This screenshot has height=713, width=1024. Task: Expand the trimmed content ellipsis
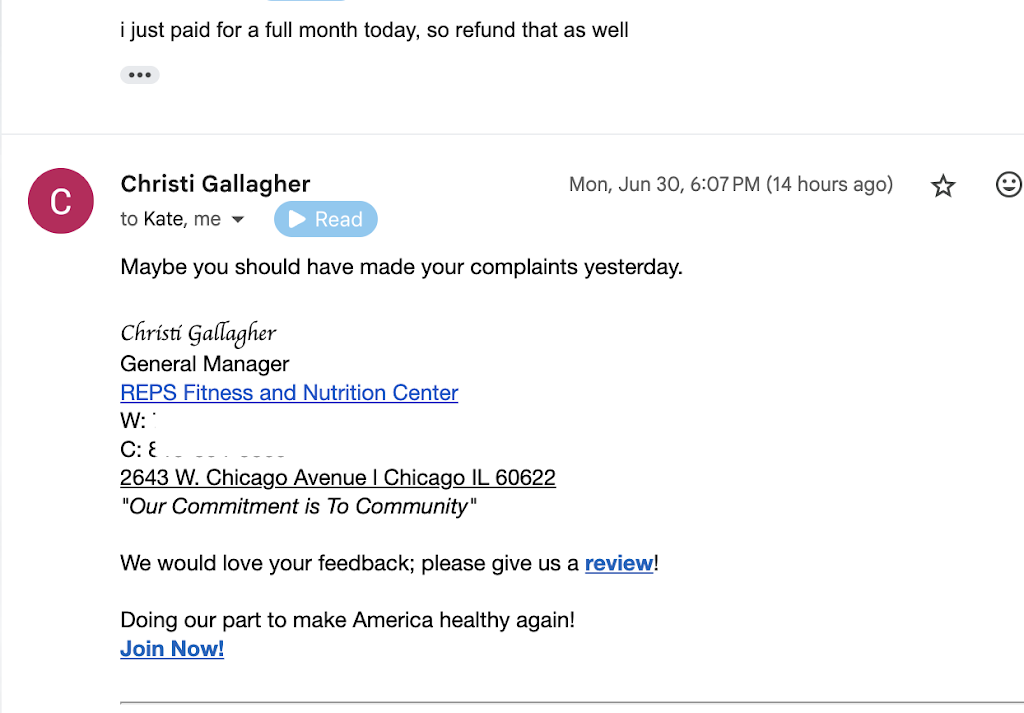coord(139,75)
